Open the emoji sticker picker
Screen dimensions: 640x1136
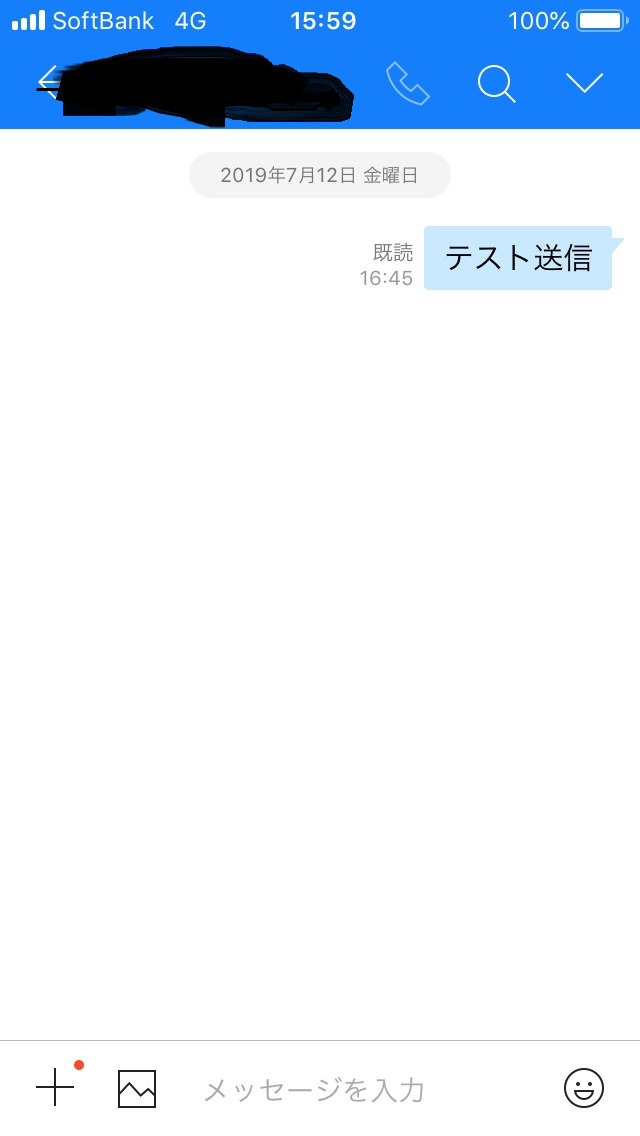tap(583, 1088)
